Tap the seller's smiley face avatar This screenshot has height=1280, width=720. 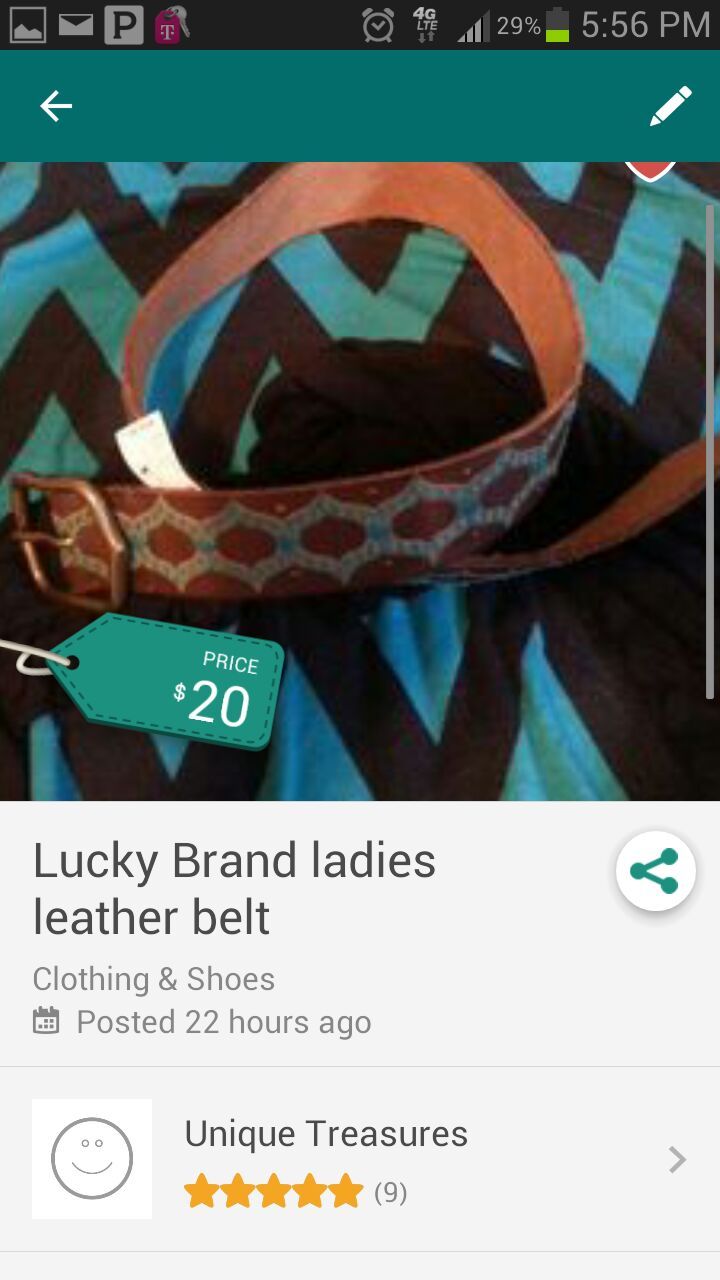pos(92,1158)
